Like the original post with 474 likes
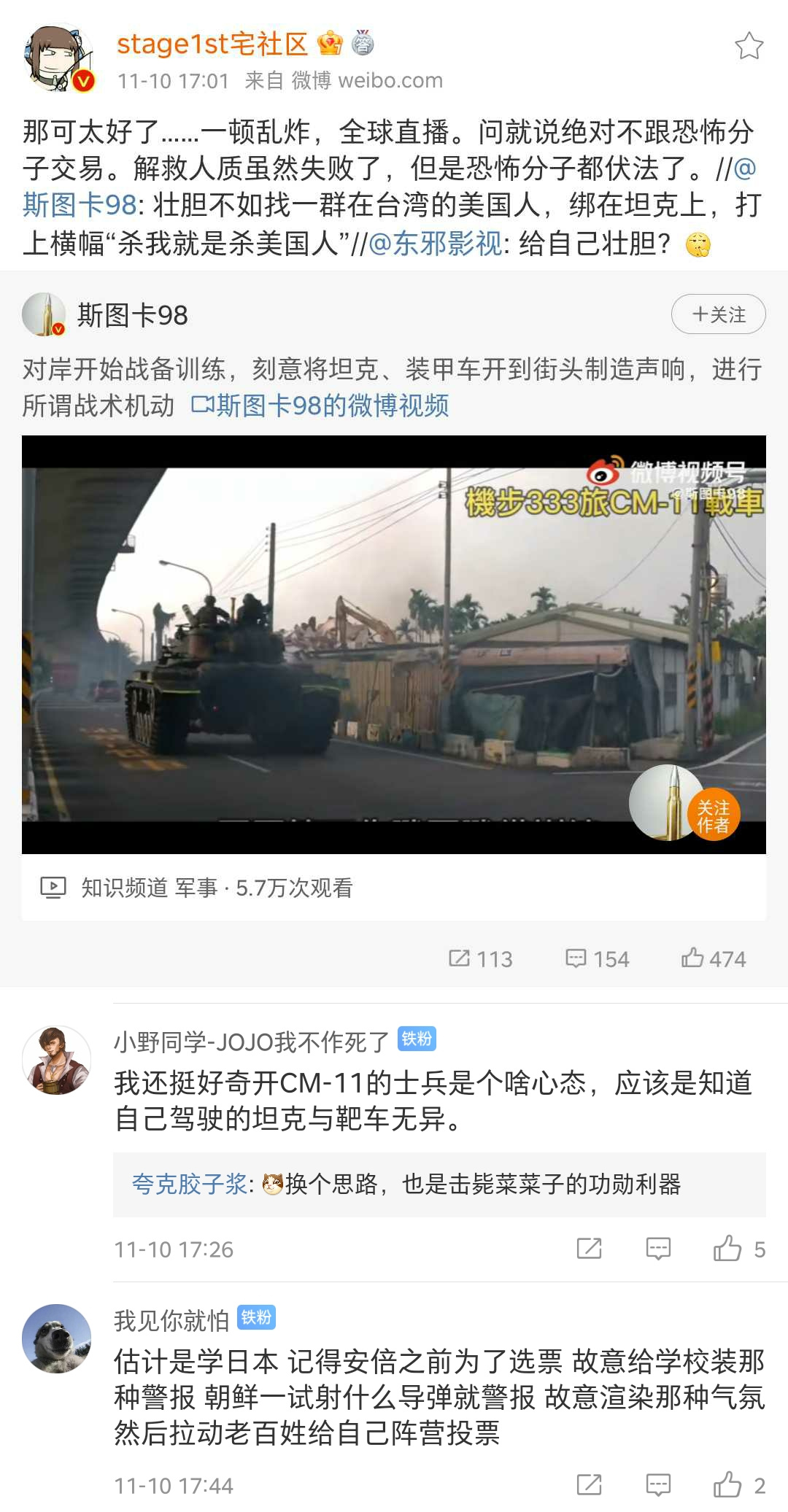 [x=714, y=958]
